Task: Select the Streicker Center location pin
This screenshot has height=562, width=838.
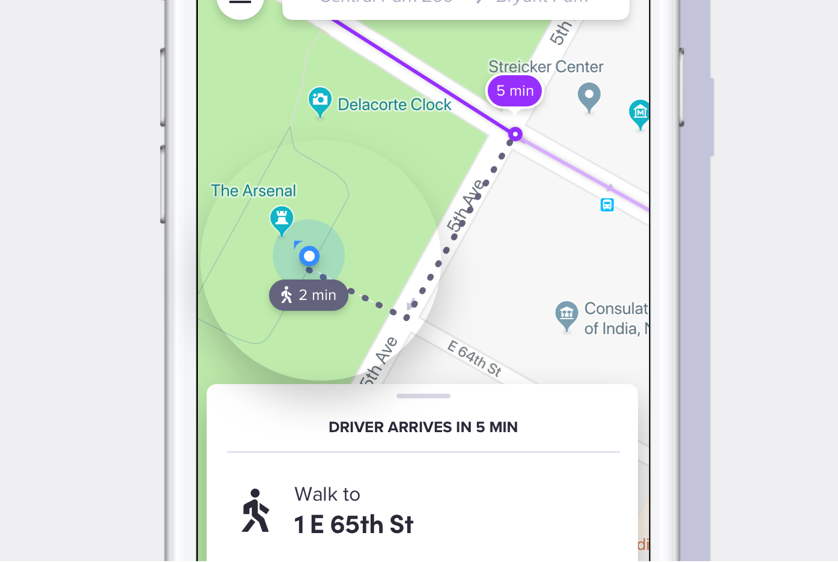Action: pyautogui.click(x=589, y=96)
